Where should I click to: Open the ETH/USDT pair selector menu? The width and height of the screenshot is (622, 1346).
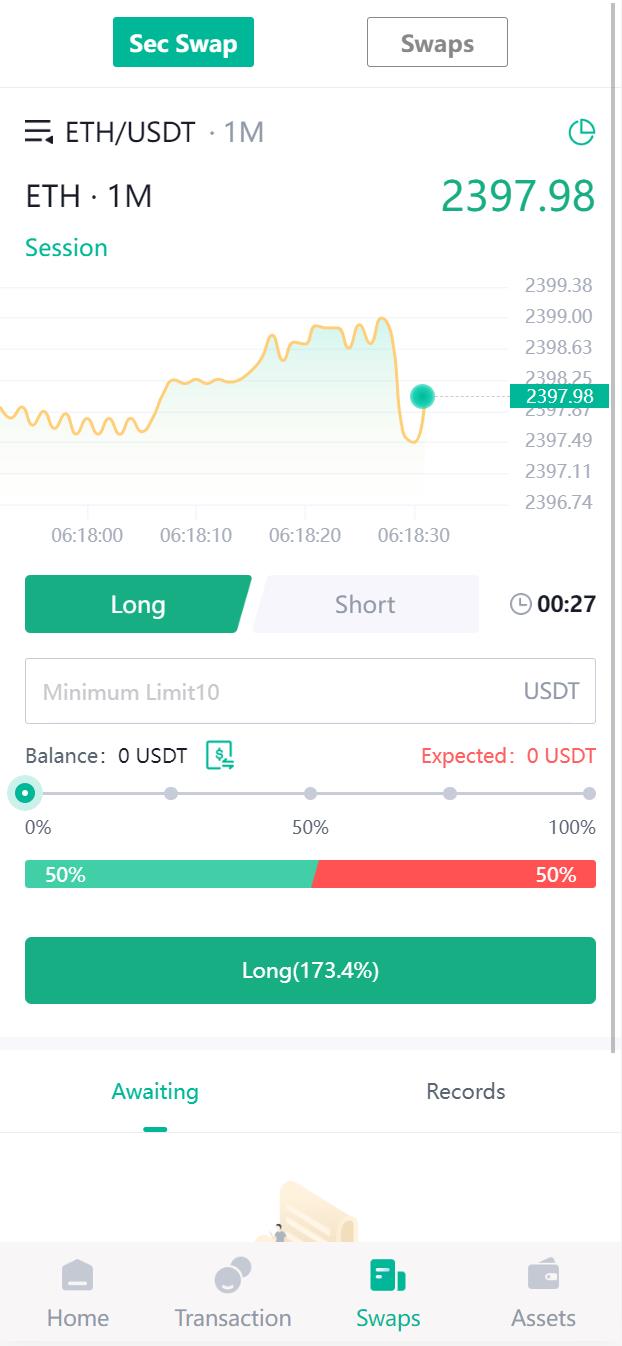tap(40, 132)
